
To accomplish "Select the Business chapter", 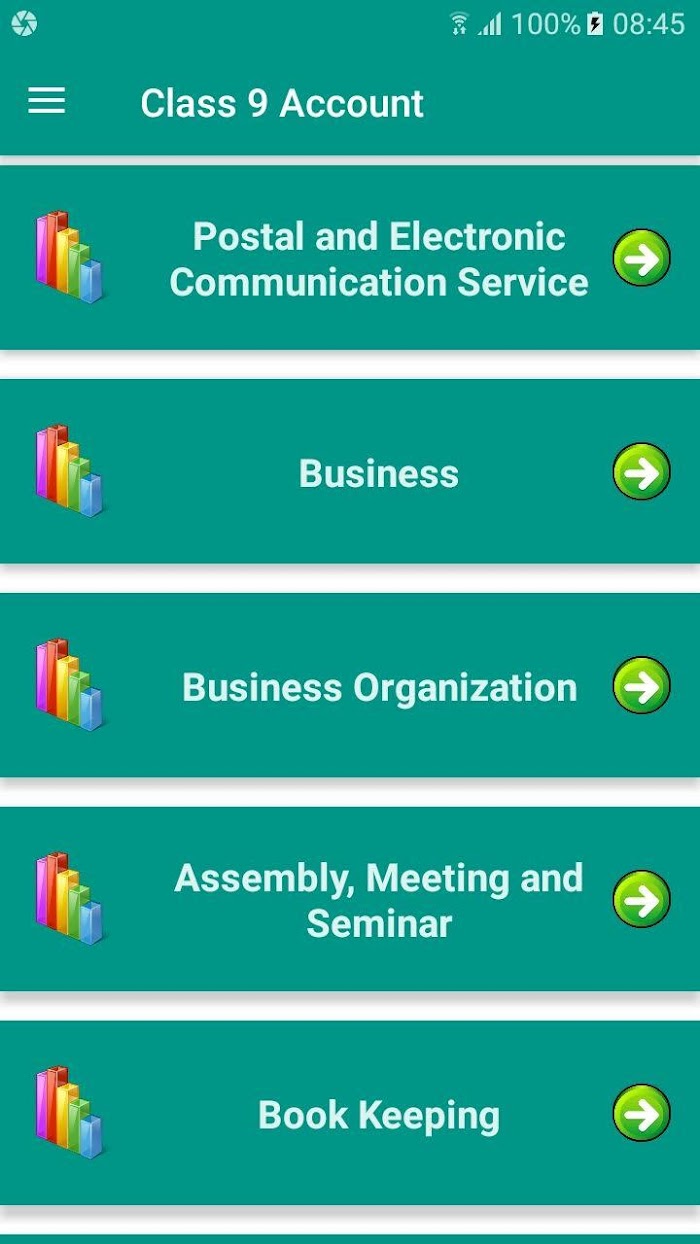I will pyautogui.click(x=378, y=473).
